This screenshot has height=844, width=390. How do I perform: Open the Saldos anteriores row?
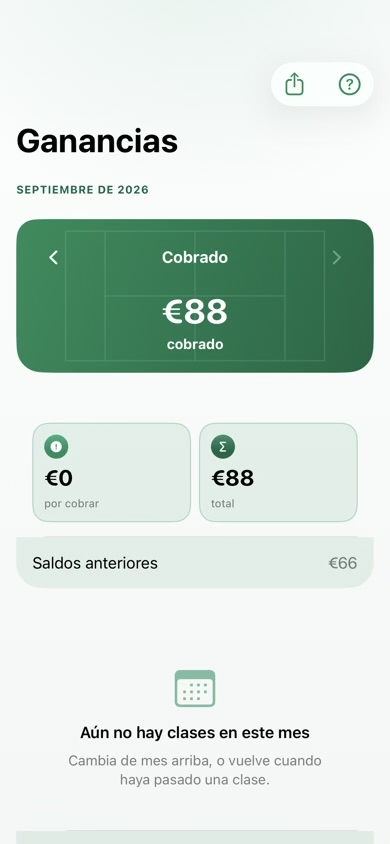coord(195,563)
